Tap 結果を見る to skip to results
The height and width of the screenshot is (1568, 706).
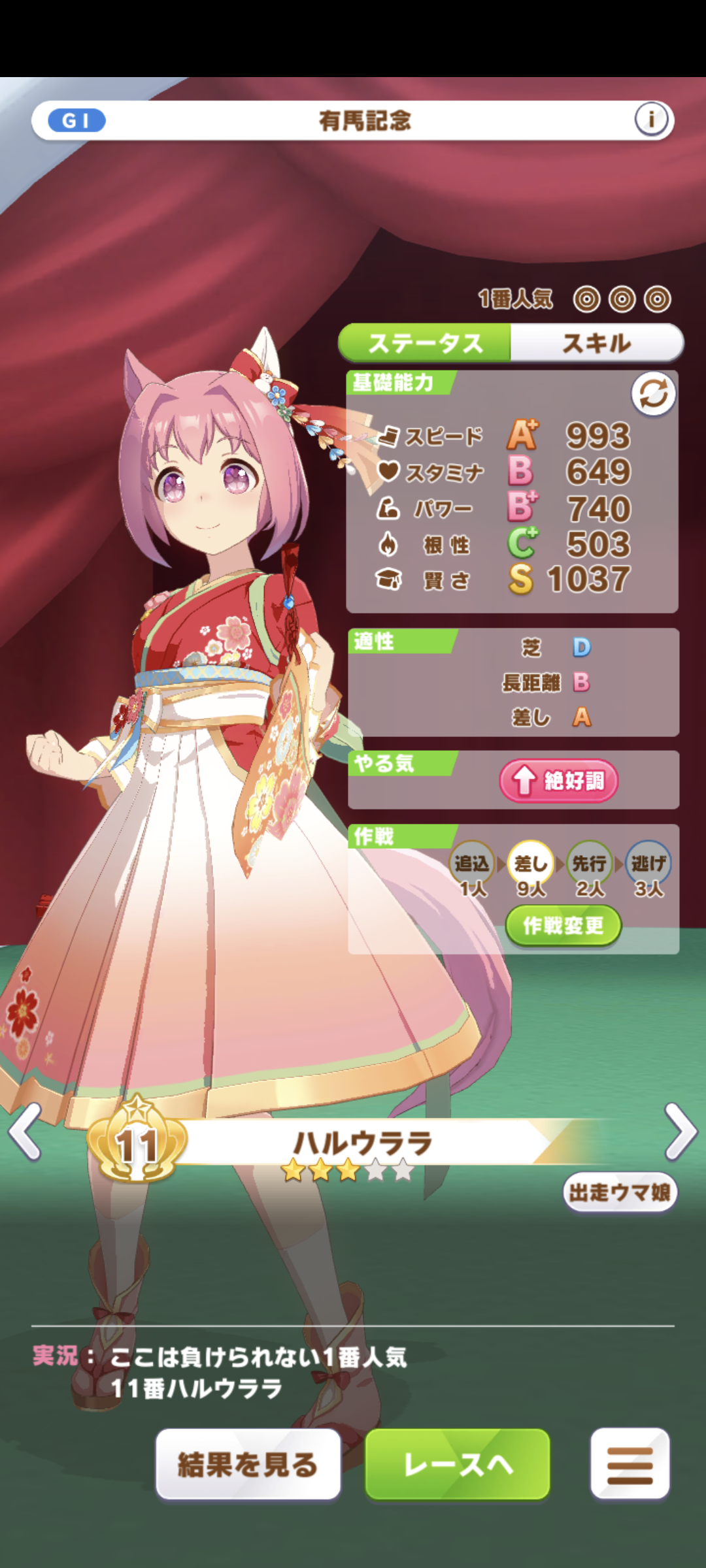click(248, 1464)
